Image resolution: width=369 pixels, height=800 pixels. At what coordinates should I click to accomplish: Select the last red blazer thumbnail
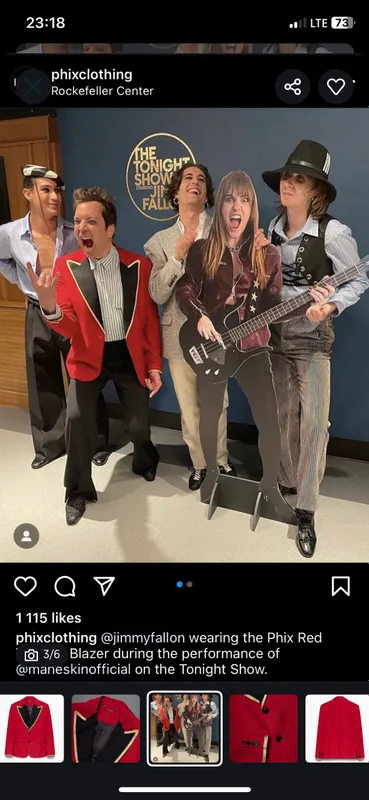click(337, 729)
